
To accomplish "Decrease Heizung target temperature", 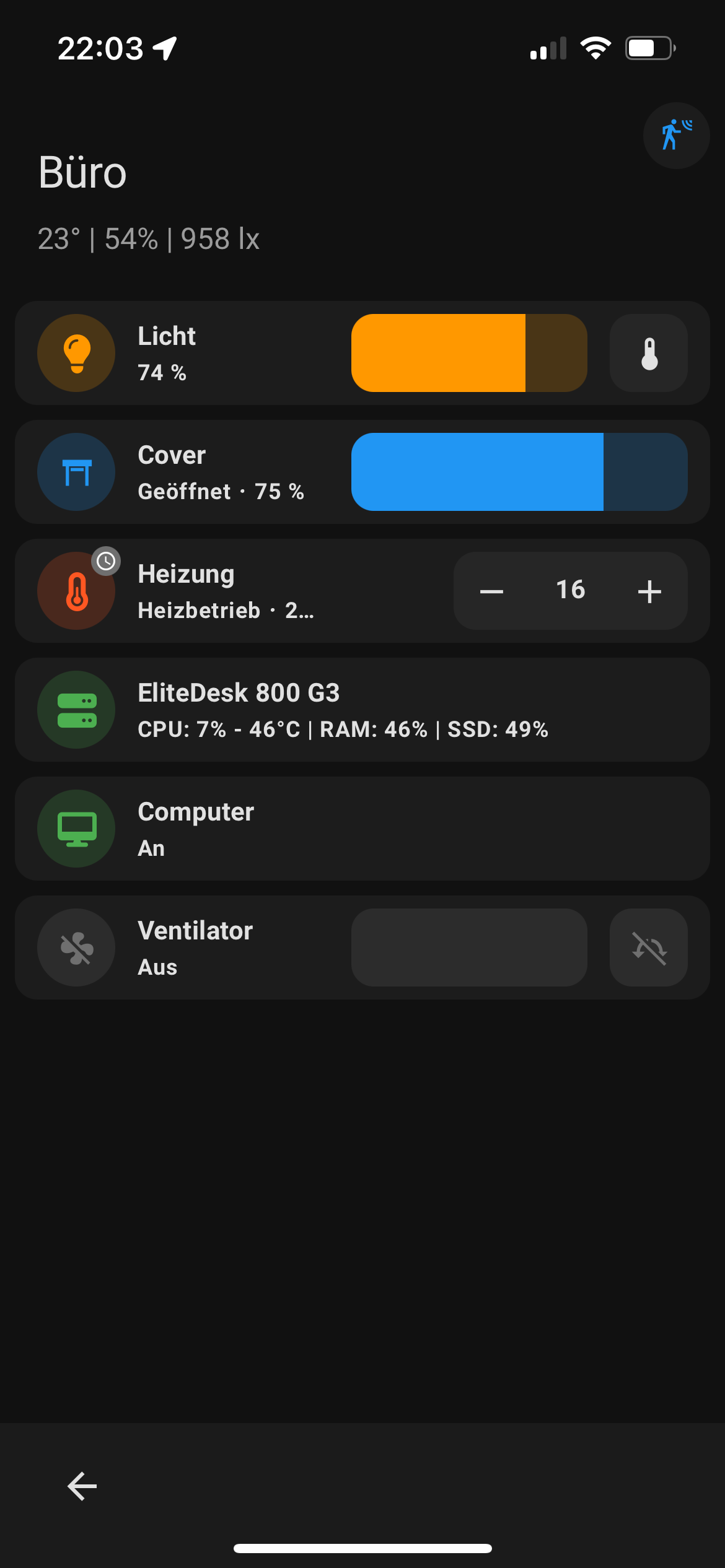I will [x=491, y=591].
